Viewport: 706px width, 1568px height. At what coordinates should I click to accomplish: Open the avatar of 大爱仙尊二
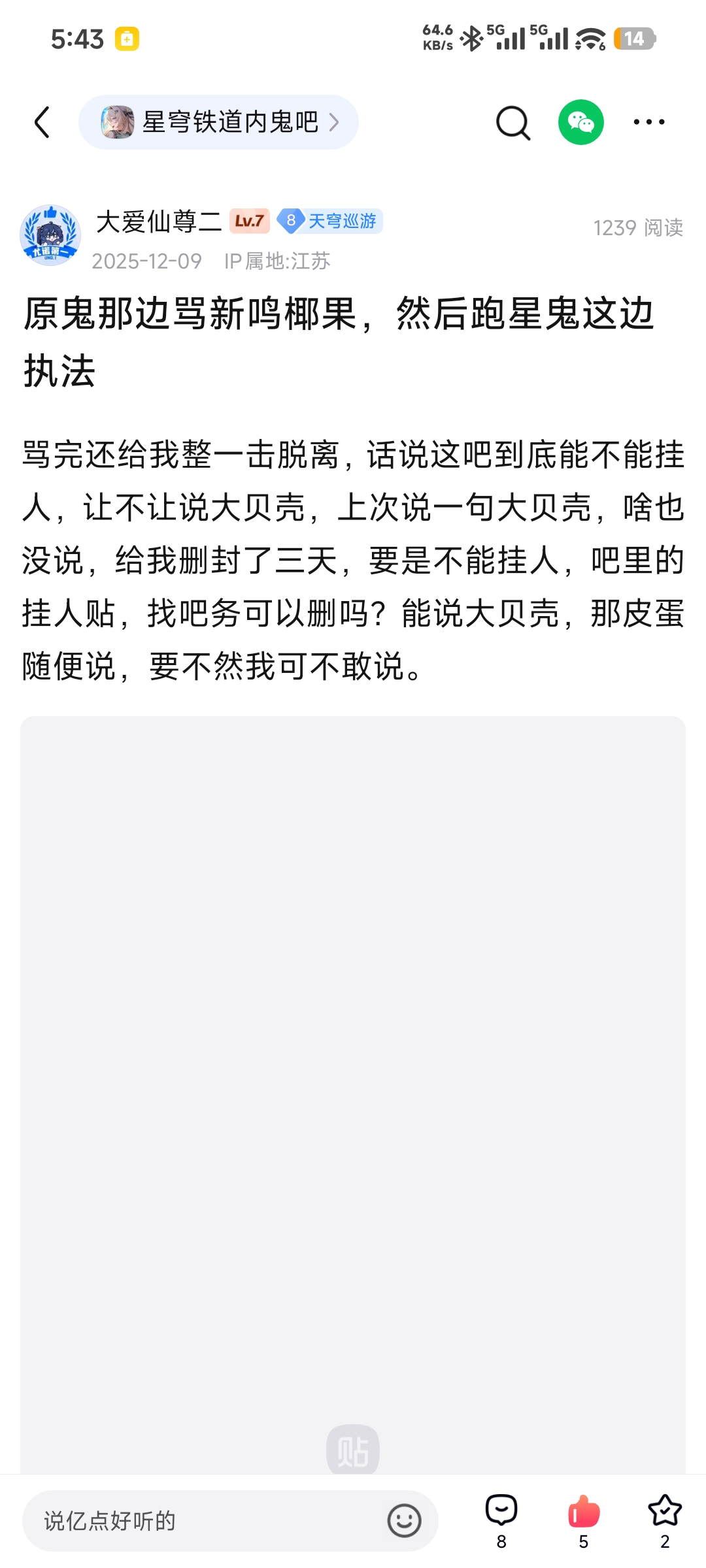(50, 235)
